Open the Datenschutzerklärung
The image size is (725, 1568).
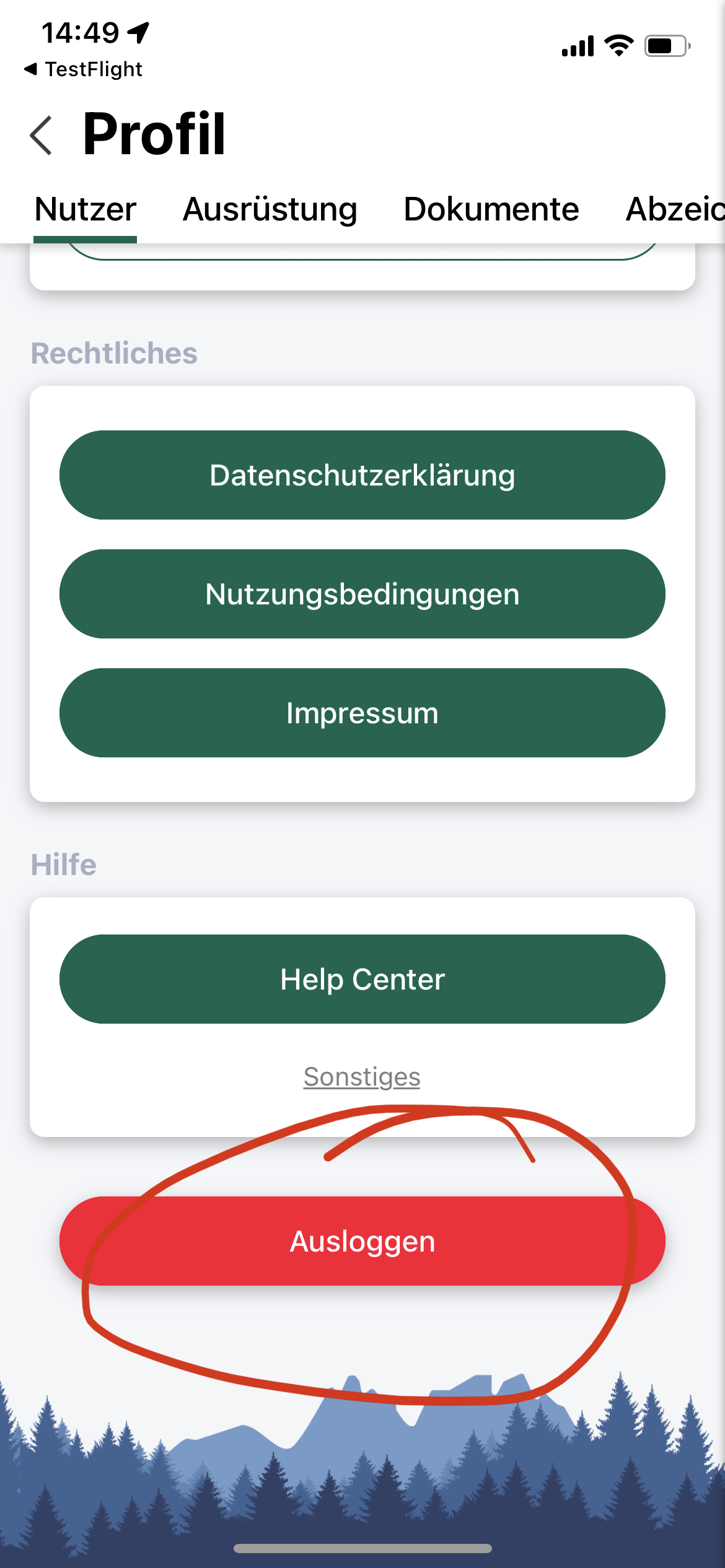(362, 475)
